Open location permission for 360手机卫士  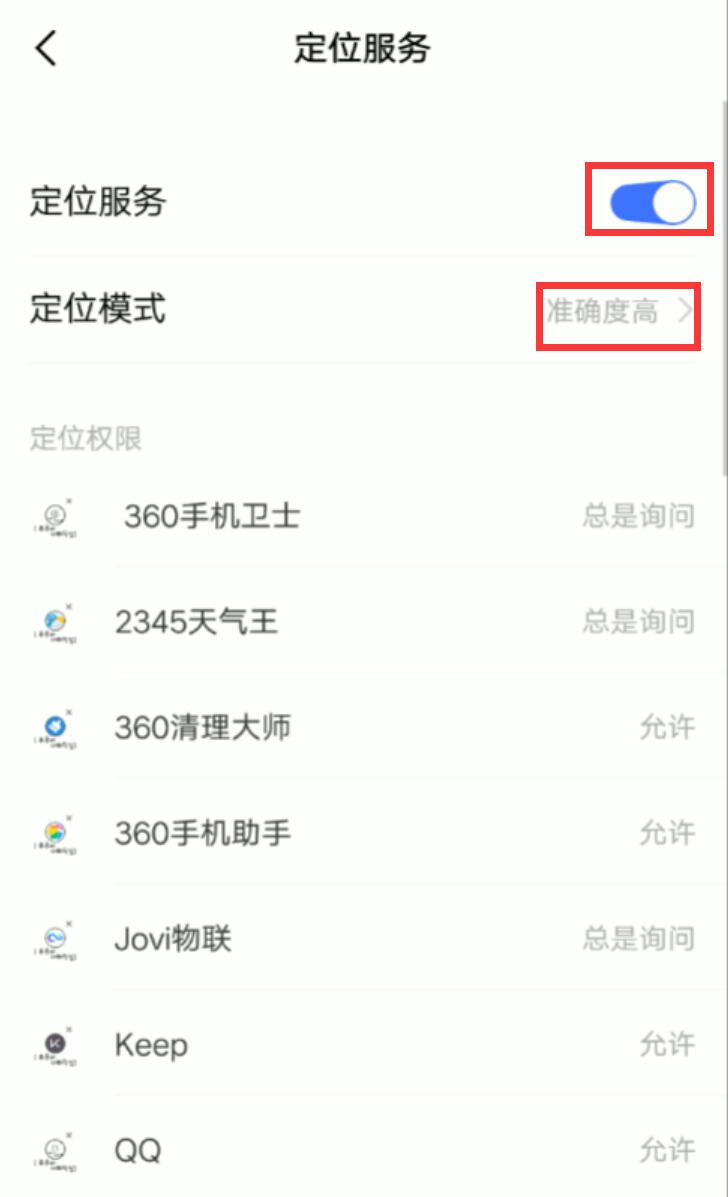[364, 517]
